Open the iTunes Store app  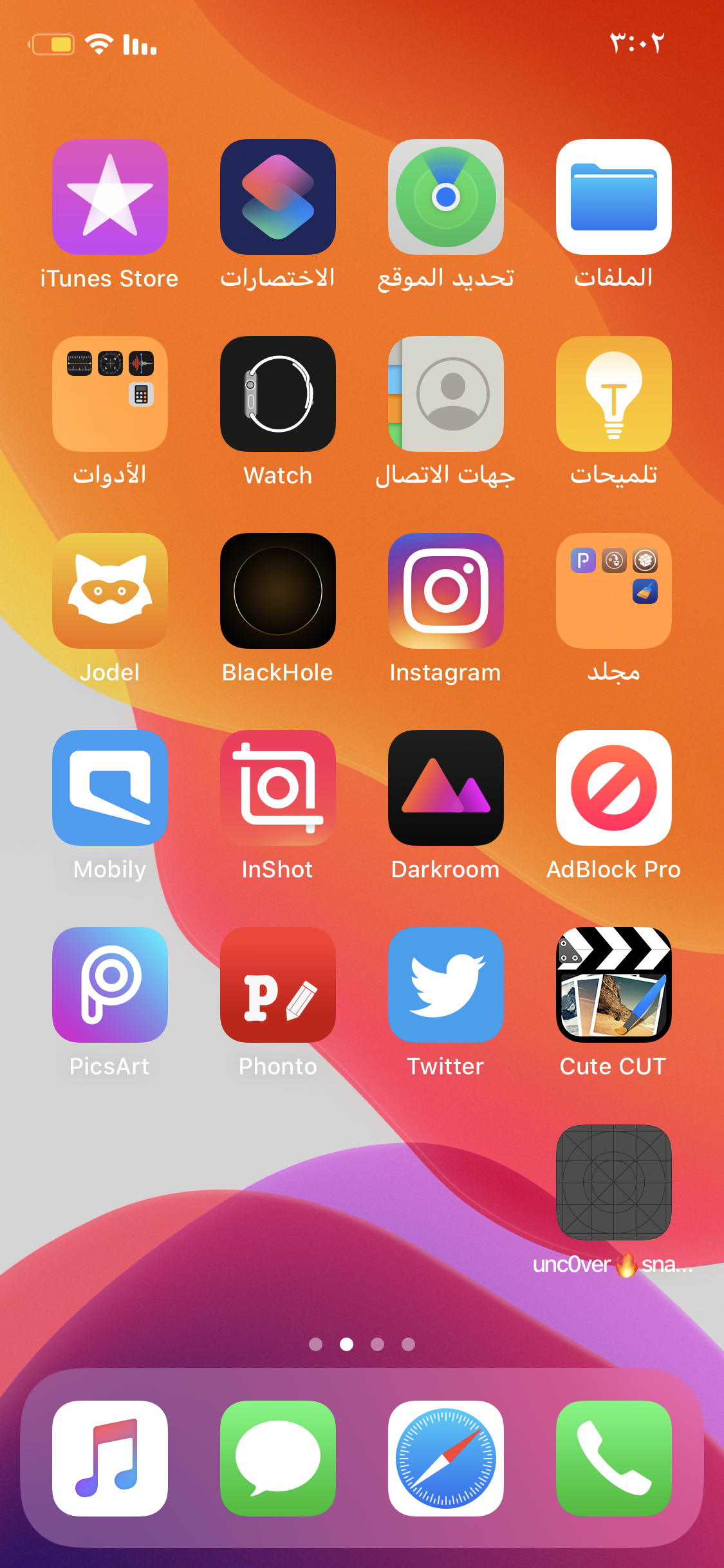pyautogui.click(x=110, y=197)
